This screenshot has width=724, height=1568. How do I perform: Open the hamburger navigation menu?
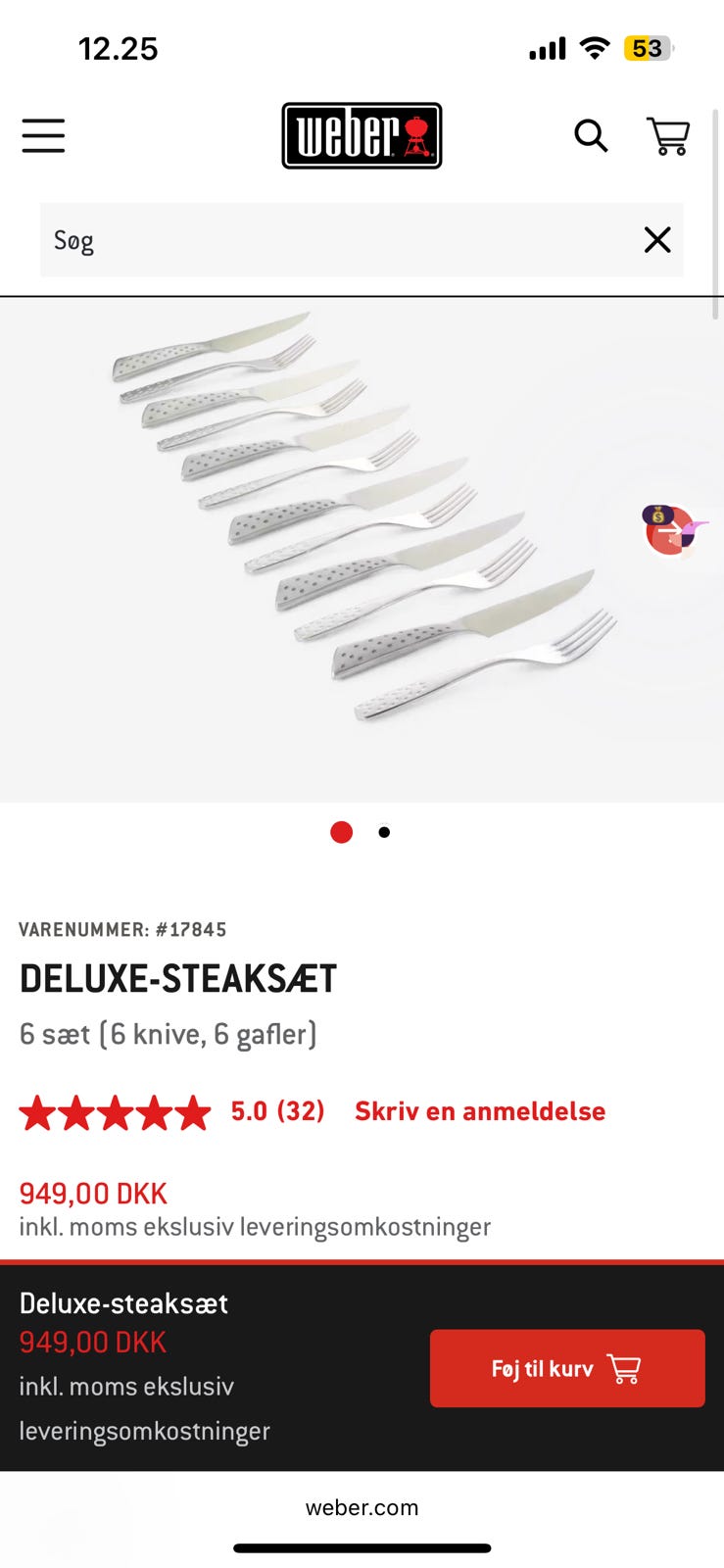point(43,136)
